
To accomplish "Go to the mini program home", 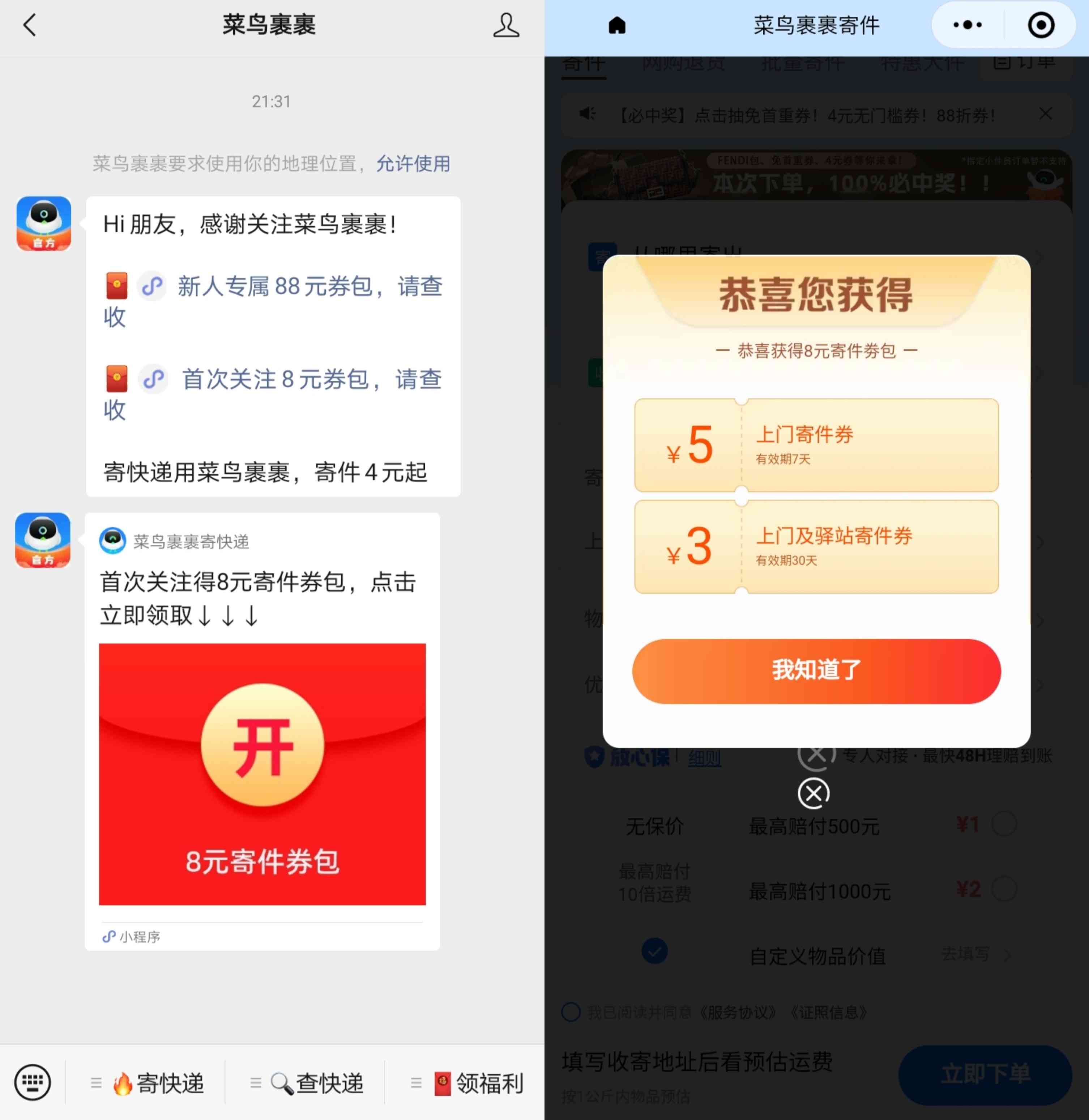I will click(616, 25).
